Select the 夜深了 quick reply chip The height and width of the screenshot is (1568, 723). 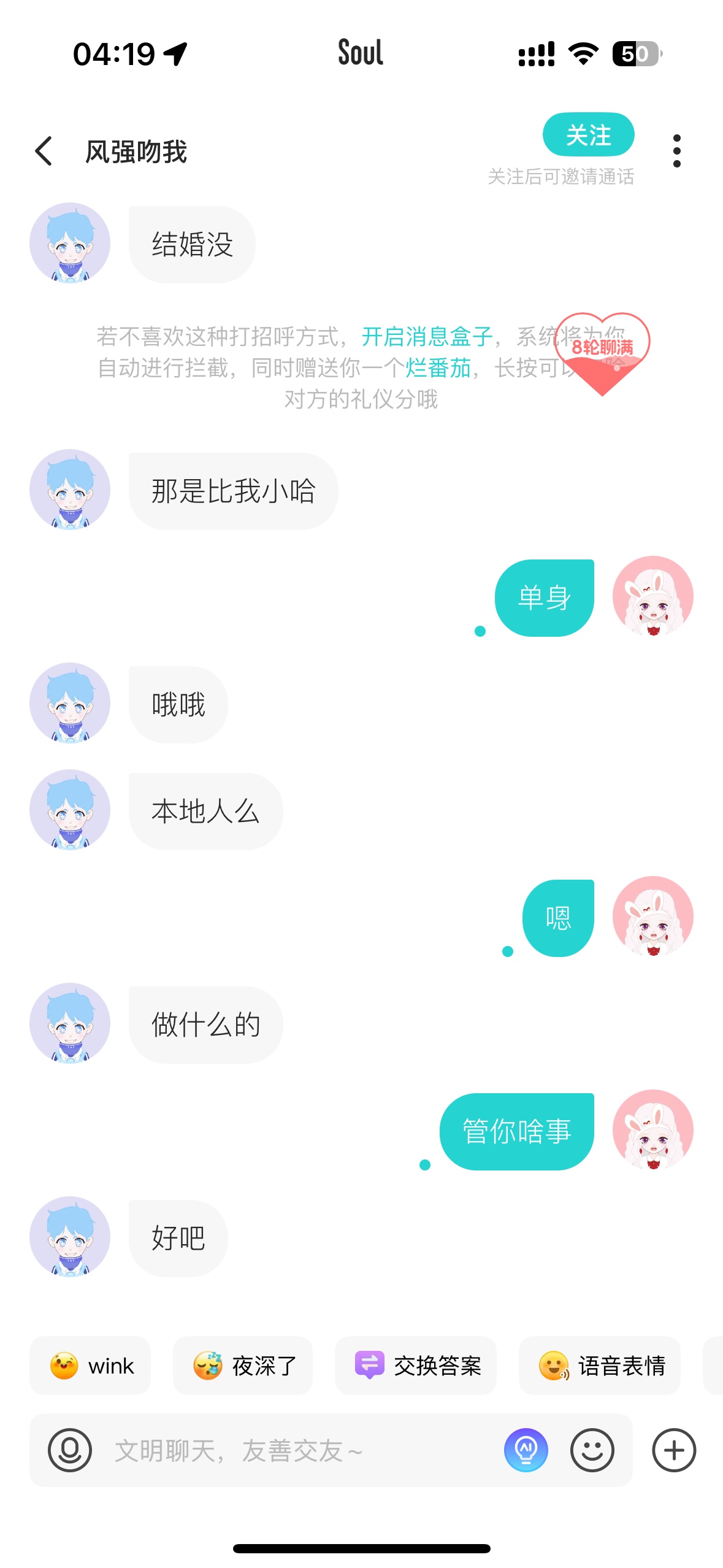243,1366
